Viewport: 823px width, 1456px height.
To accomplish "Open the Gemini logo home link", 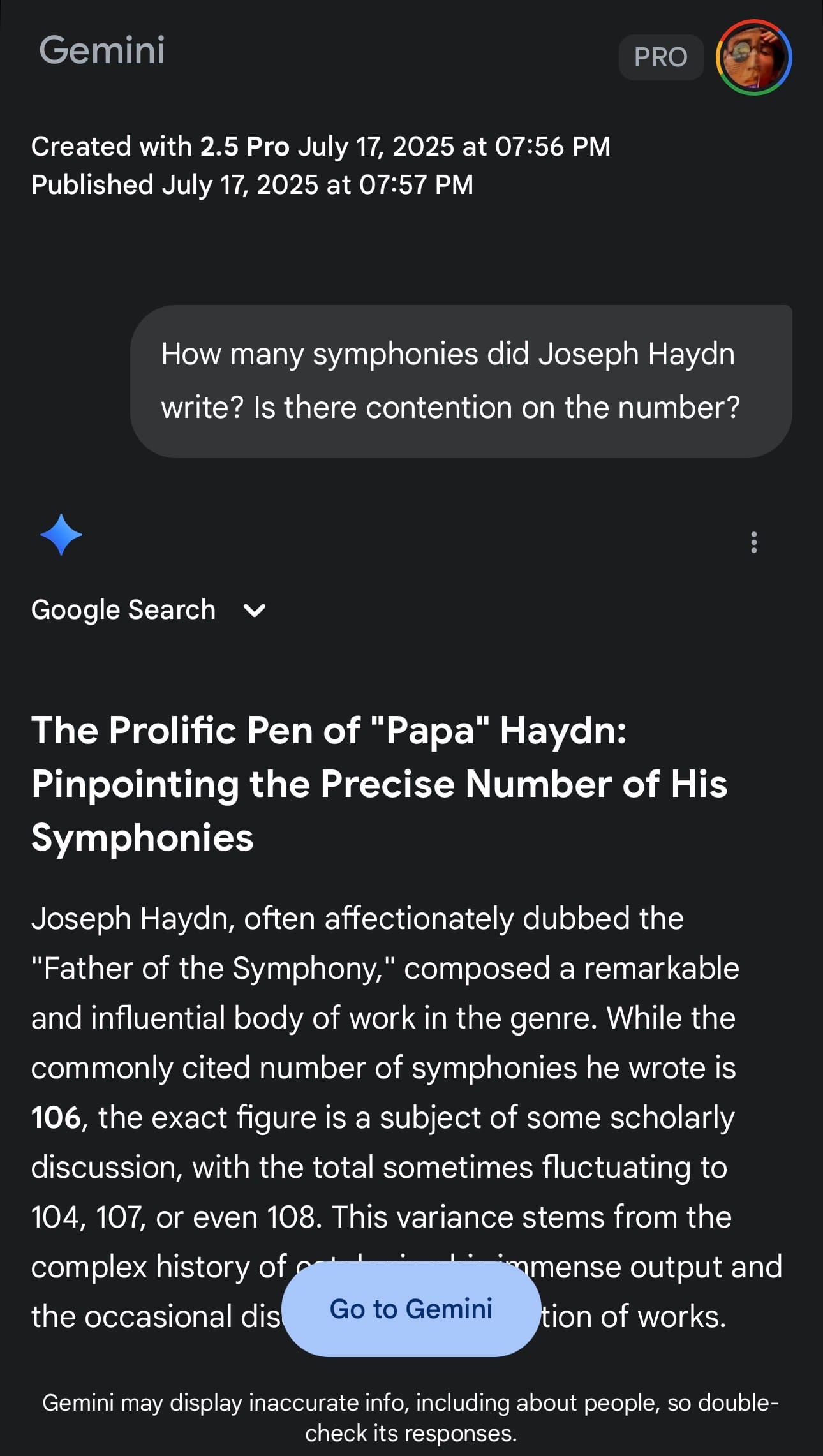I will (x=102, y=50).
